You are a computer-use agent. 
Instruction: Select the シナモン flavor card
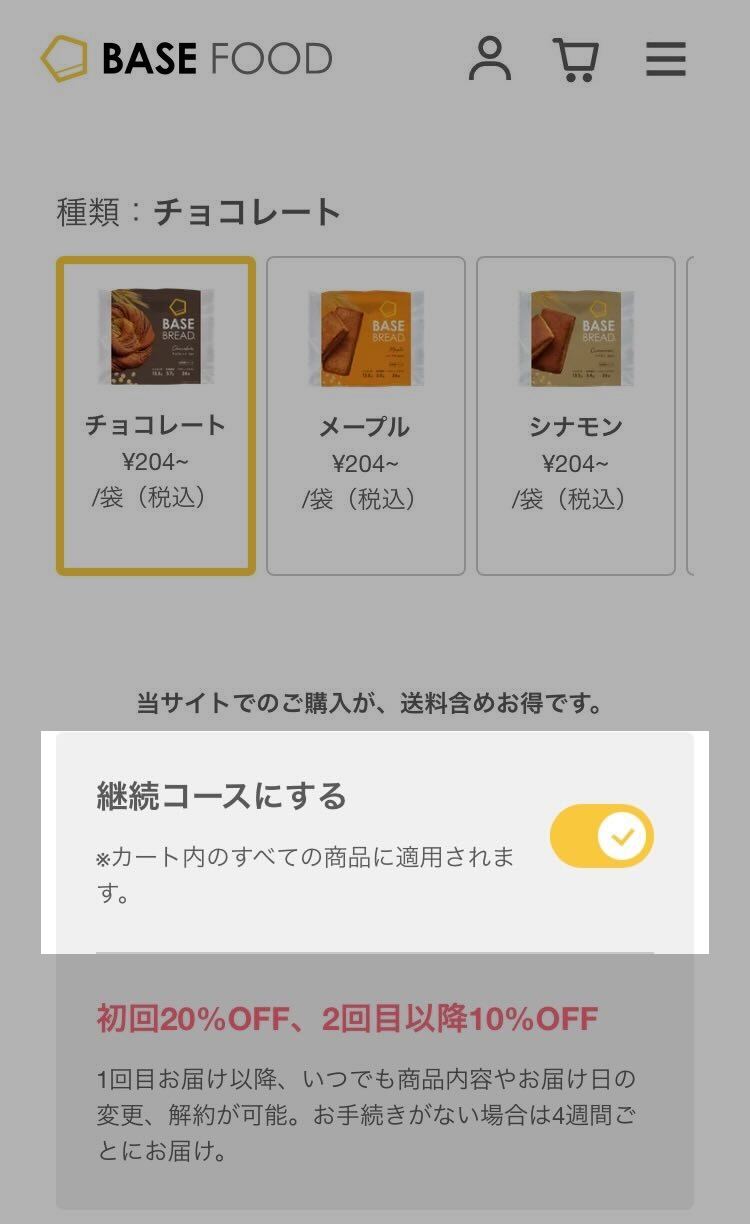pos(575,415)
